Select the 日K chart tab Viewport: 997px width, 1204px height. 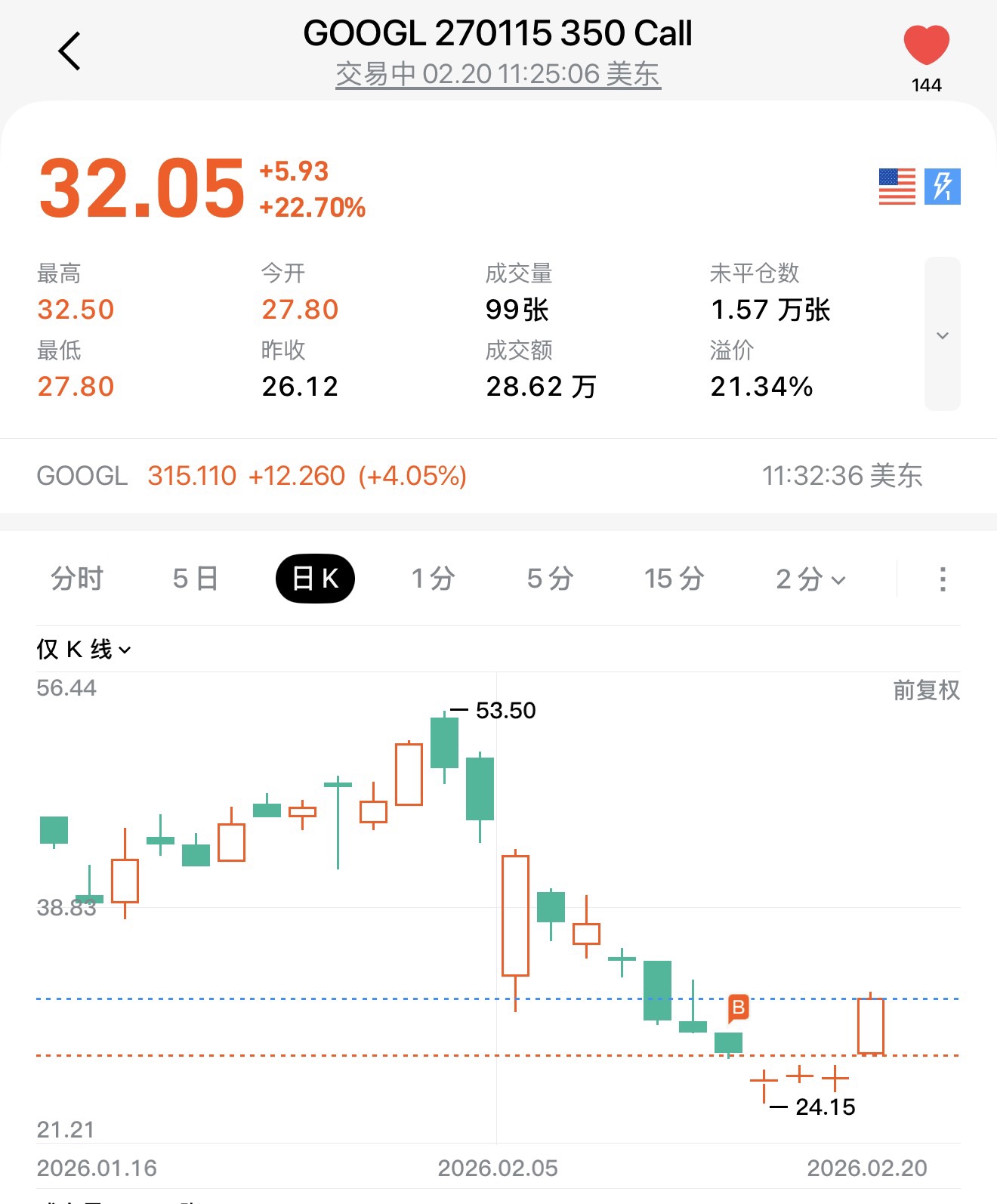tap(315, 579)
